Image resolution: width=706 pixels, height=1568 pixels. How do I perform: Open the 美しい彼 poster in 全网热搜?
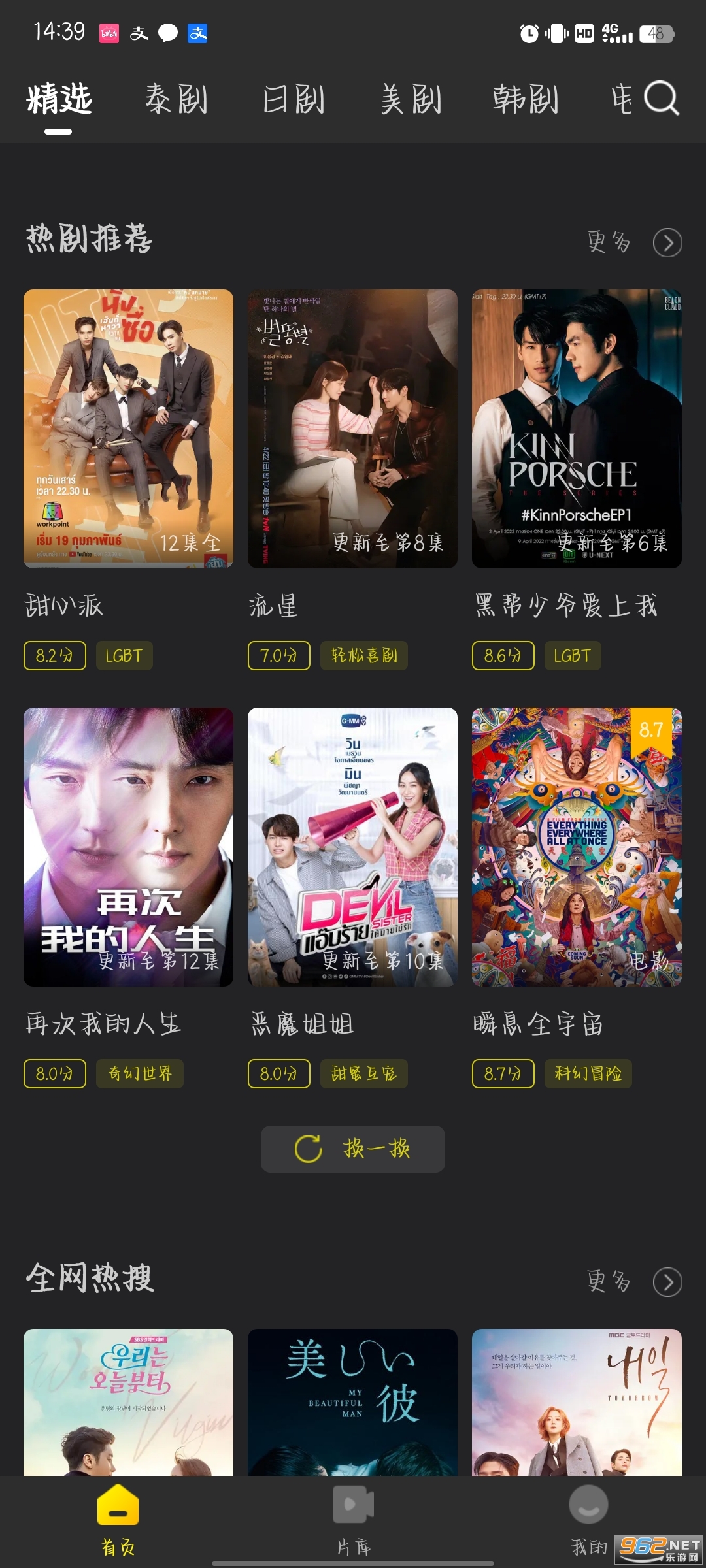tap(352, 1401)
